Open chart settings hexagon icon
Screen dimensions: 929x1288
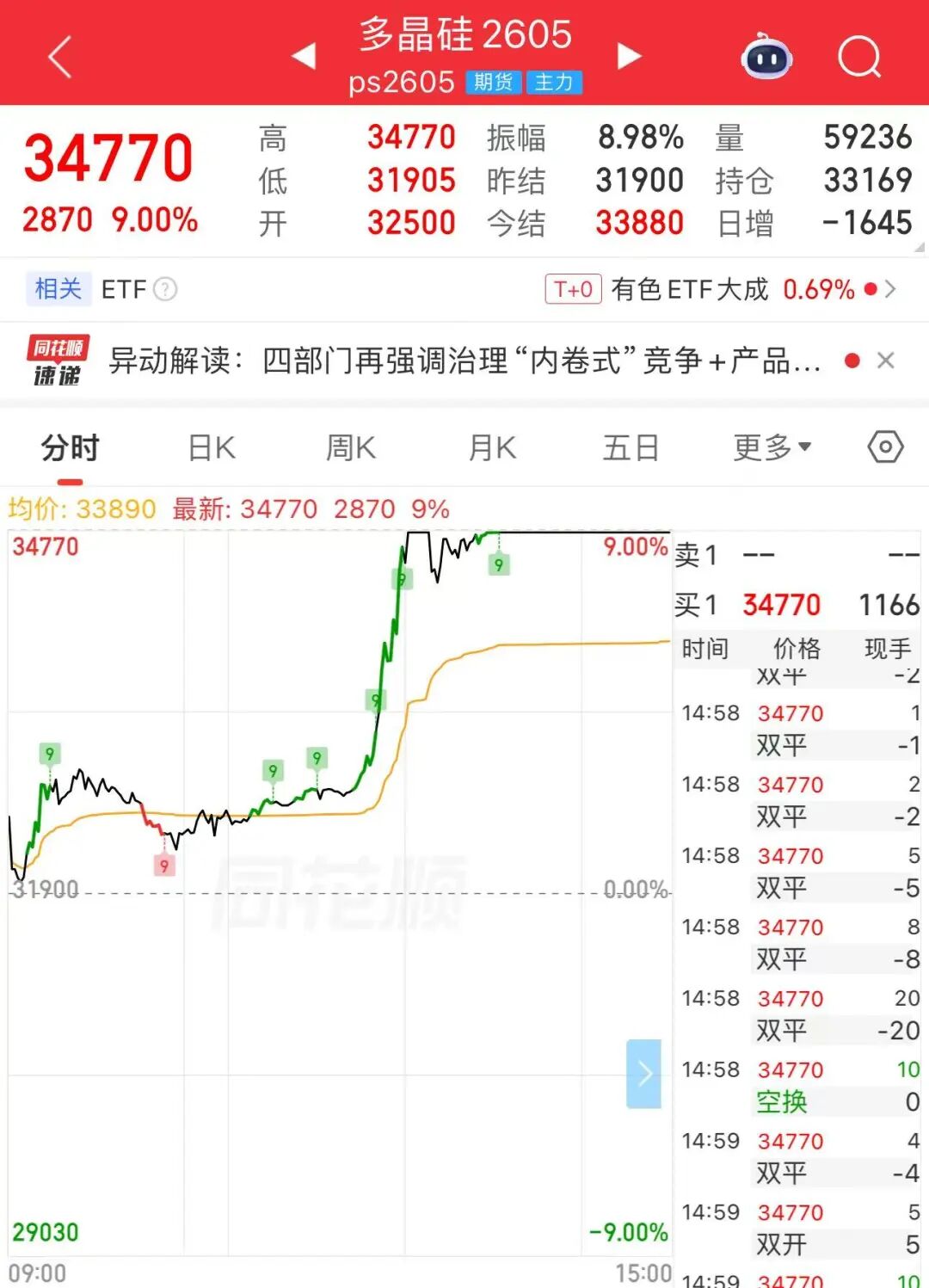[885, 447]
